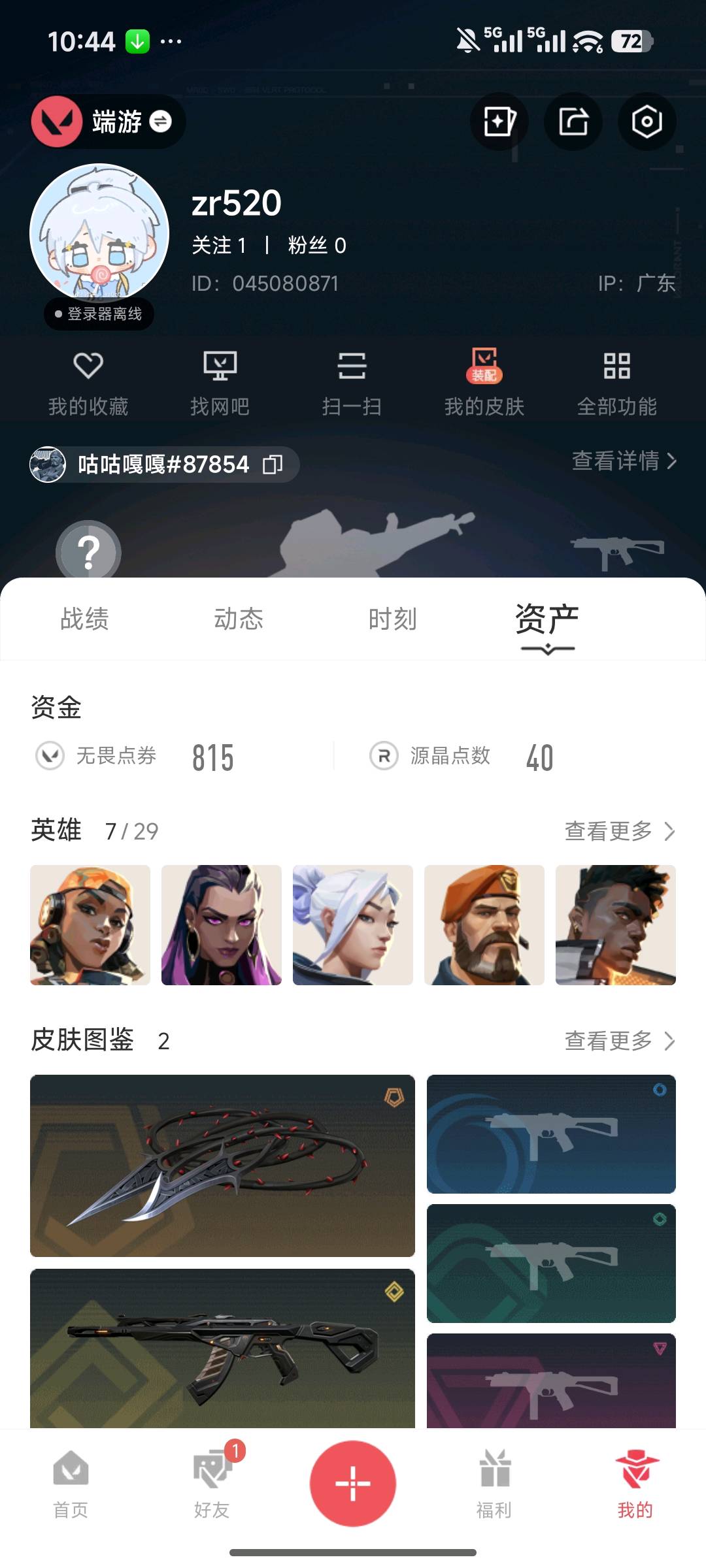View more heroes via 英雄 查看更多

pos(619,831)
